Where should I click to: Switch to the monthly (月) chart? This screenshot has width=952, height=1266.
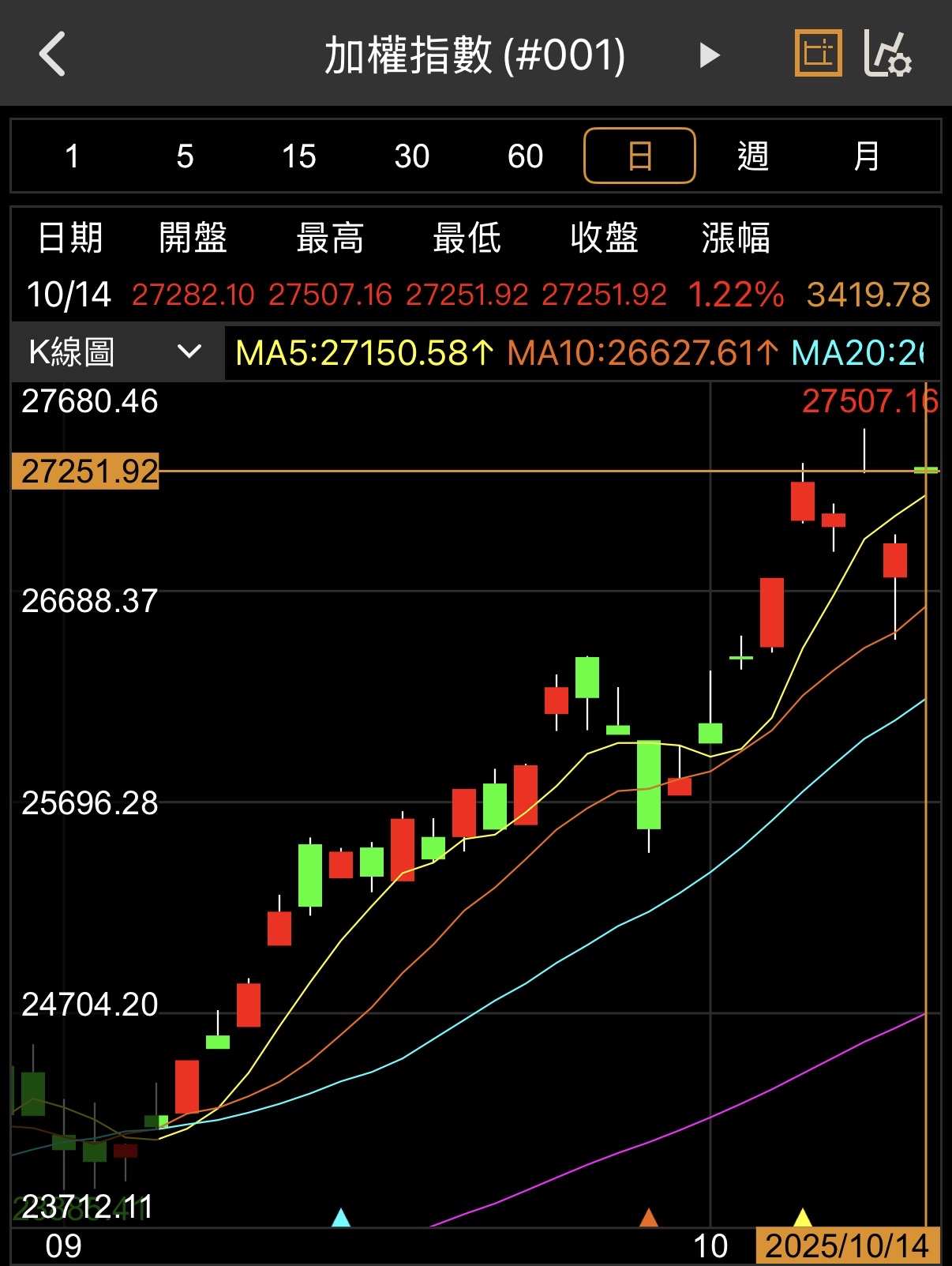coord(866,156)
